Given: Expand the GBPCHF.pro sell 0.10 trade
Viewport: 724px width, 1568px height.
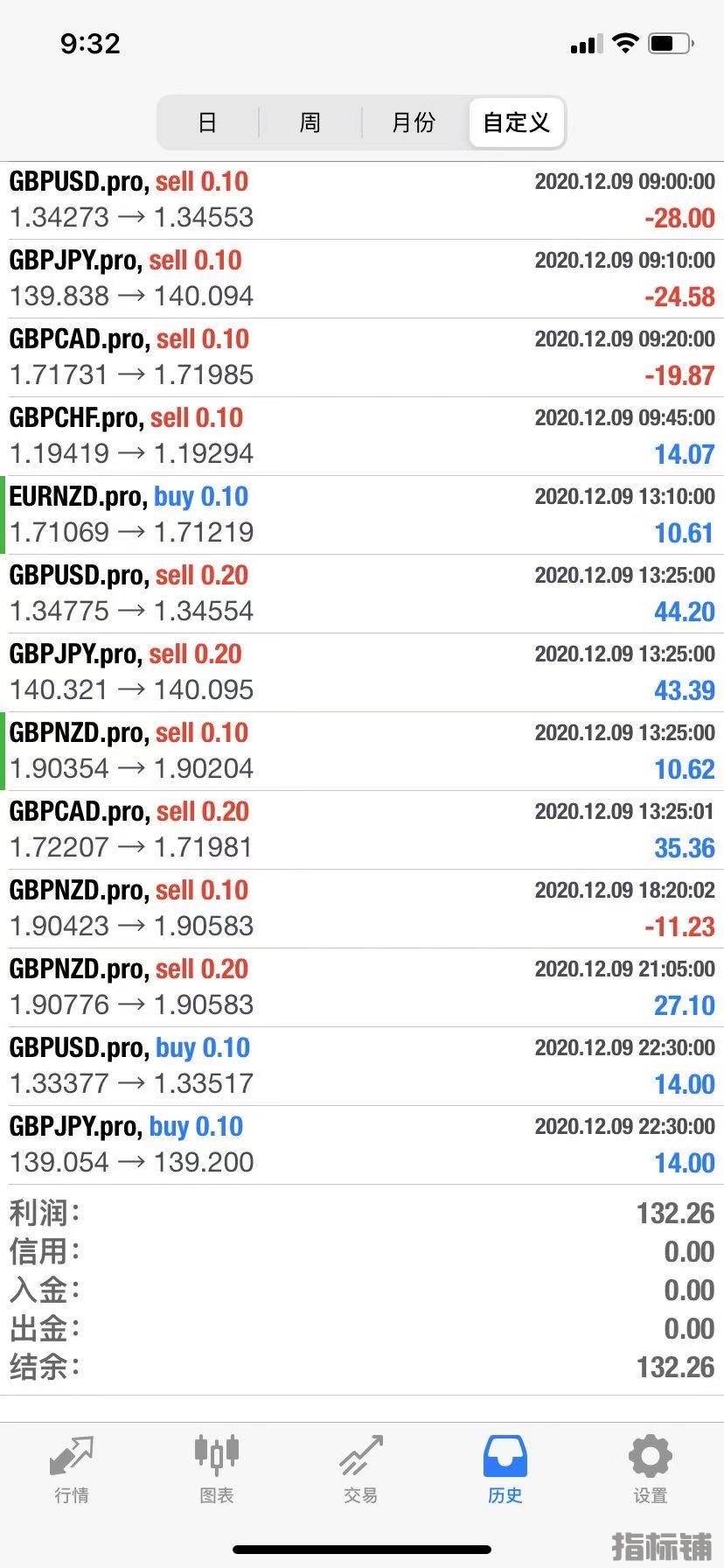Looking at the screenshot, I should tap(362, 436).
